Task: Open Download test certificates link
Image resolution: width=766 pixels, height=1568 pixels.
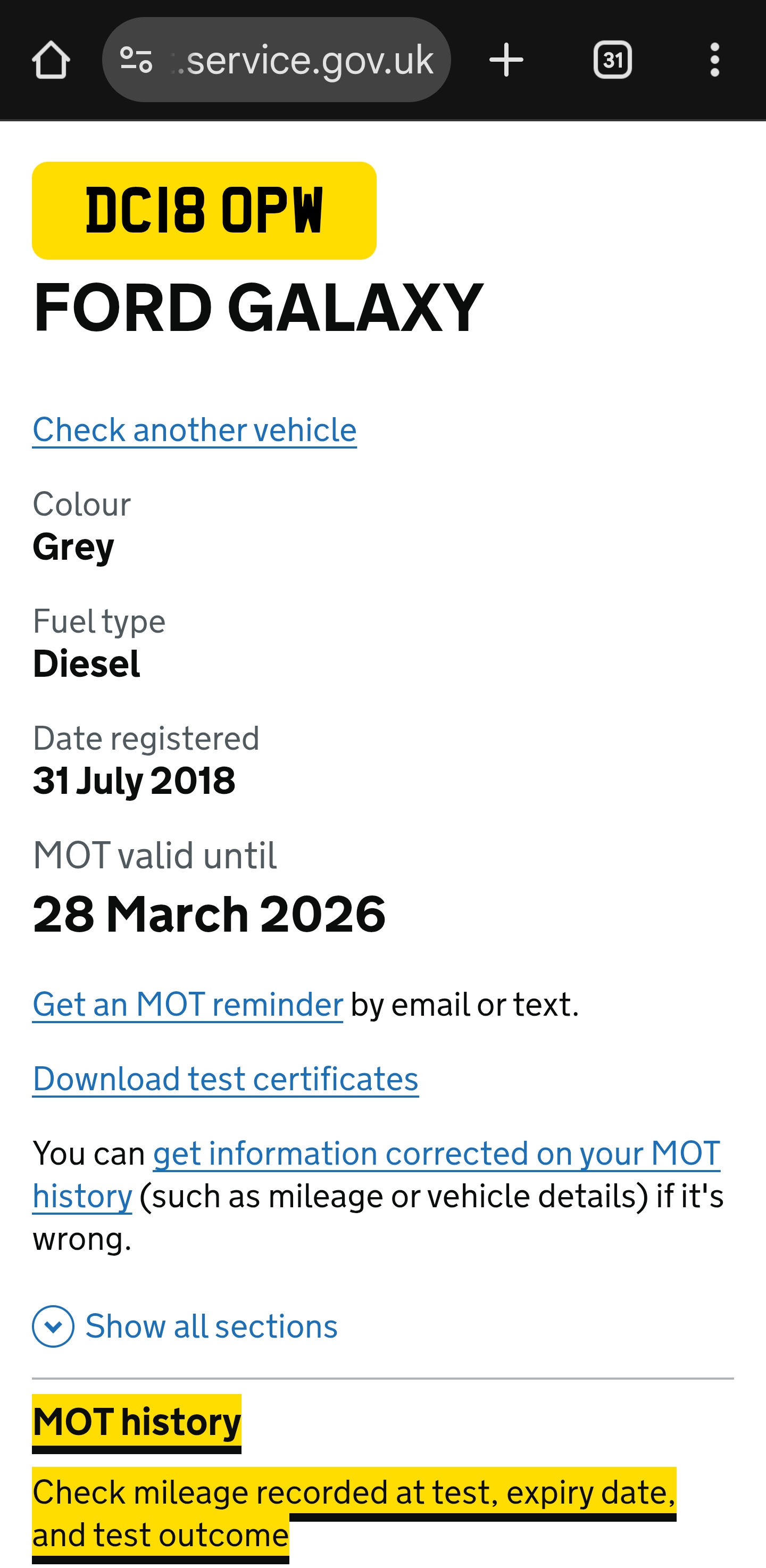Action: pos(226,1079)
